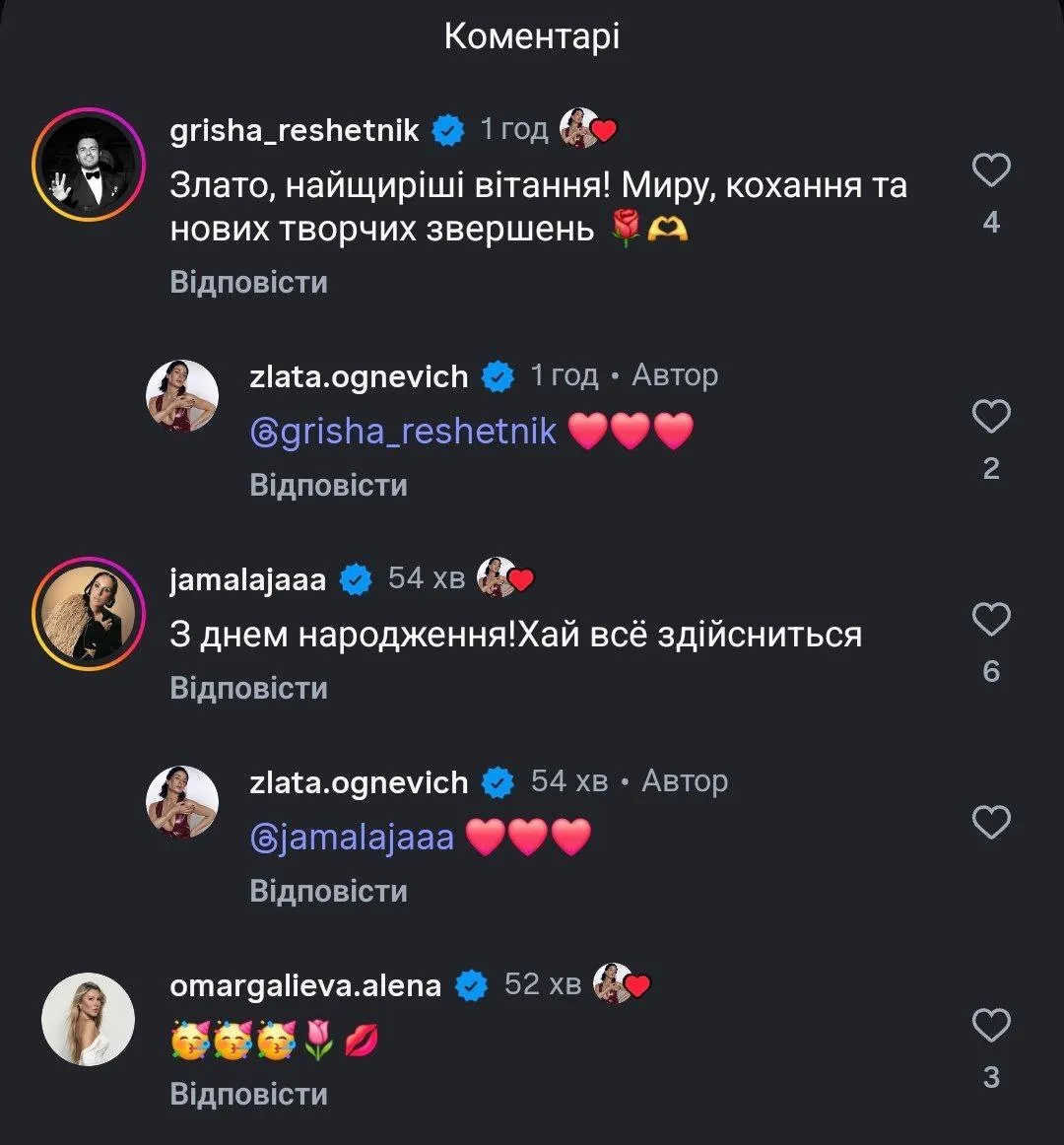The image size is (1064, 1145).
Task: Open omargalieva.alena's profile avatar
Action: (89, 1019)
